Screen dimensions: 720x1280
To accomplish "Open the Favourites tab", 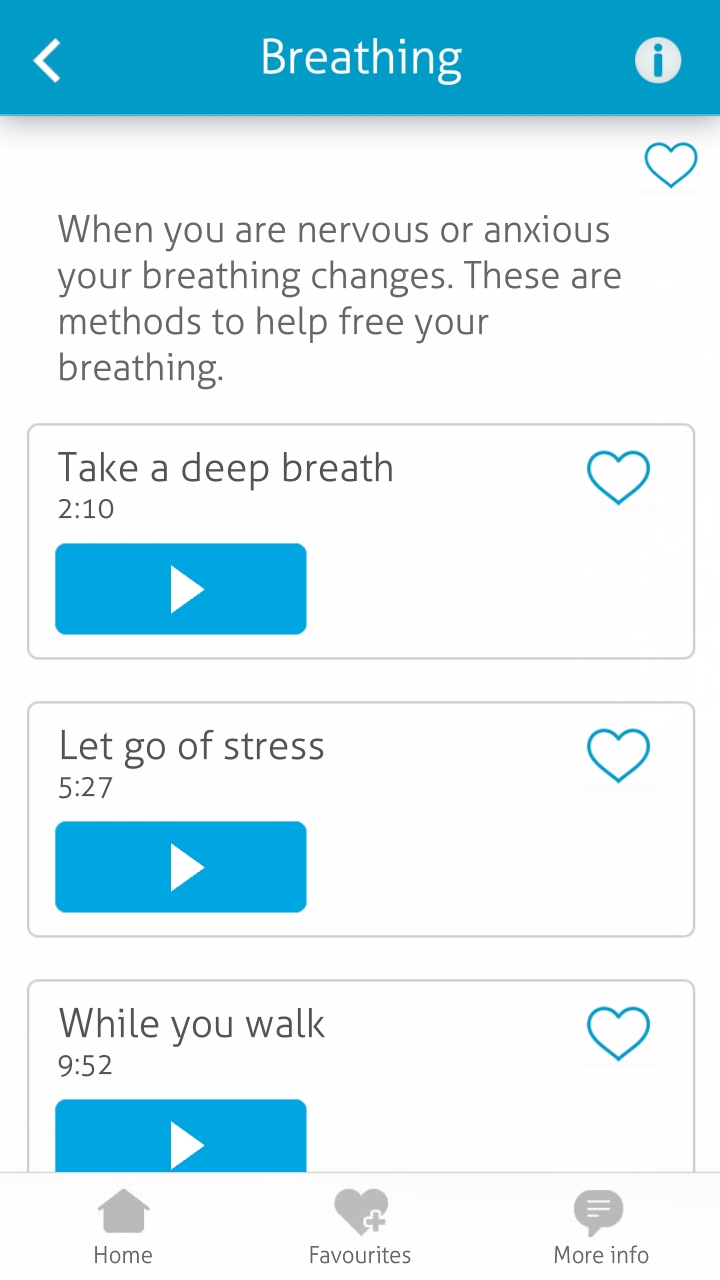I will [360, 1227].
